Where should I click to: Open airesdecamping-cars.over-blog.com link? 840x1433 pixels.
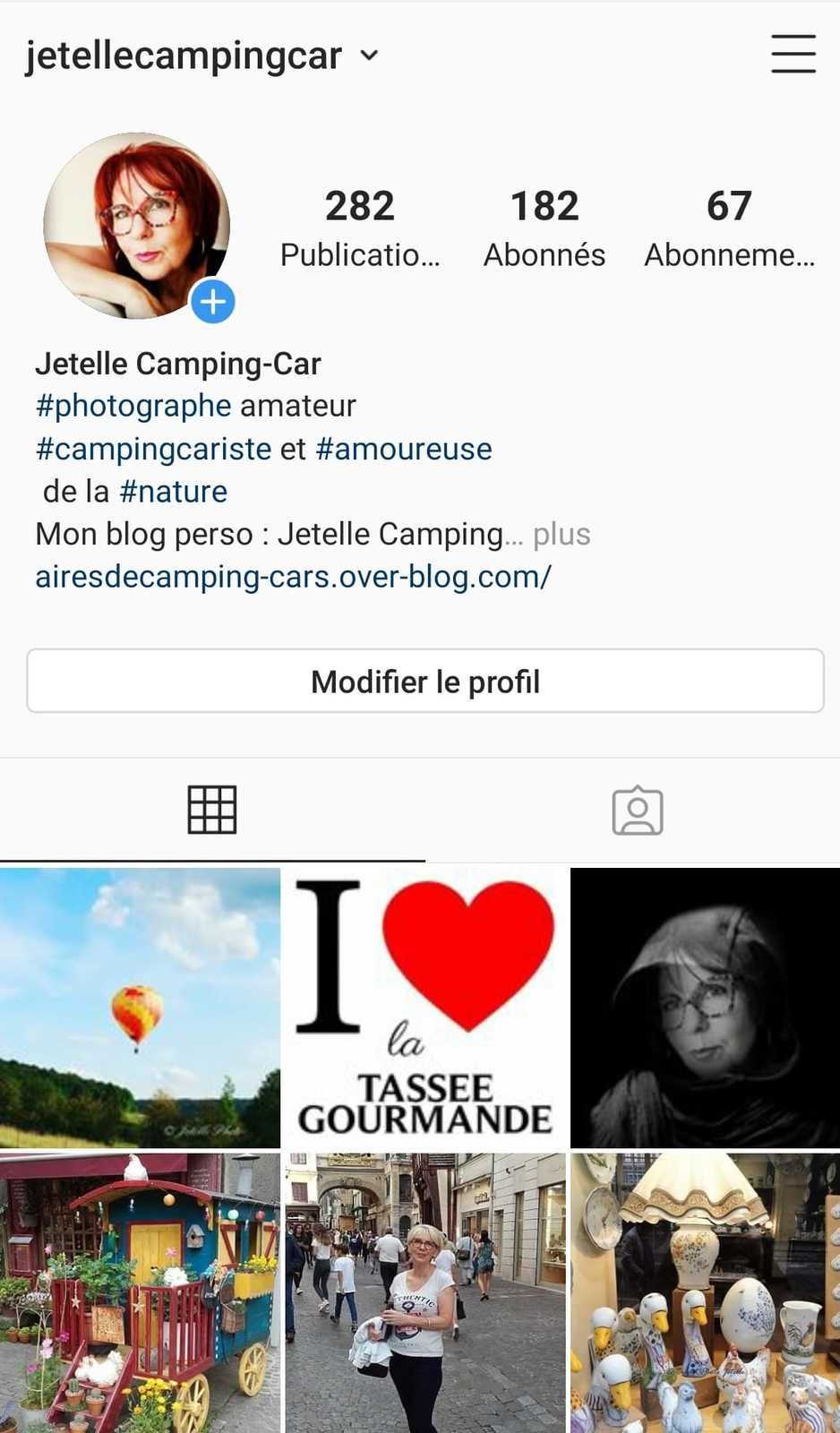294,576
